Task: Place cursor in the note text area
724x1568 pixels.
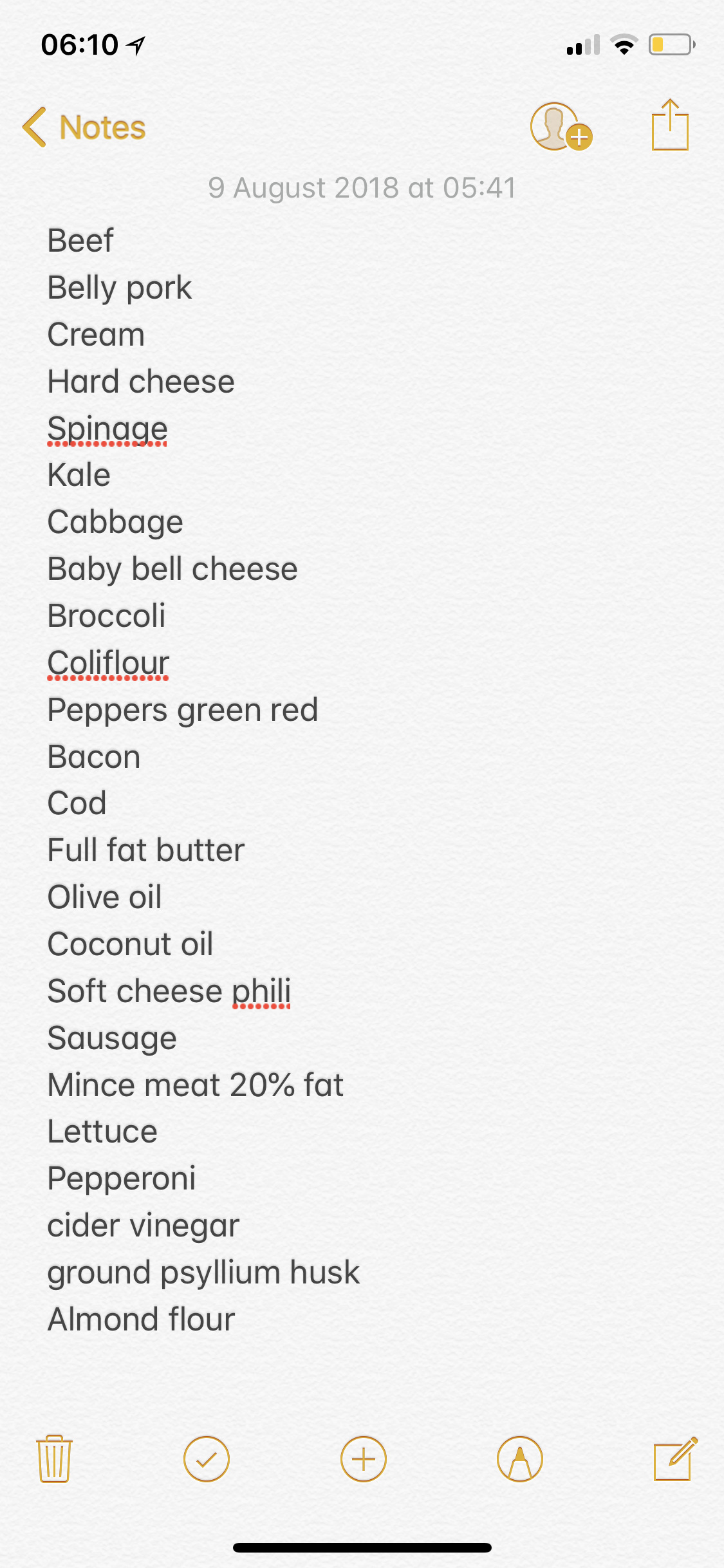Action: click(362, 779)
